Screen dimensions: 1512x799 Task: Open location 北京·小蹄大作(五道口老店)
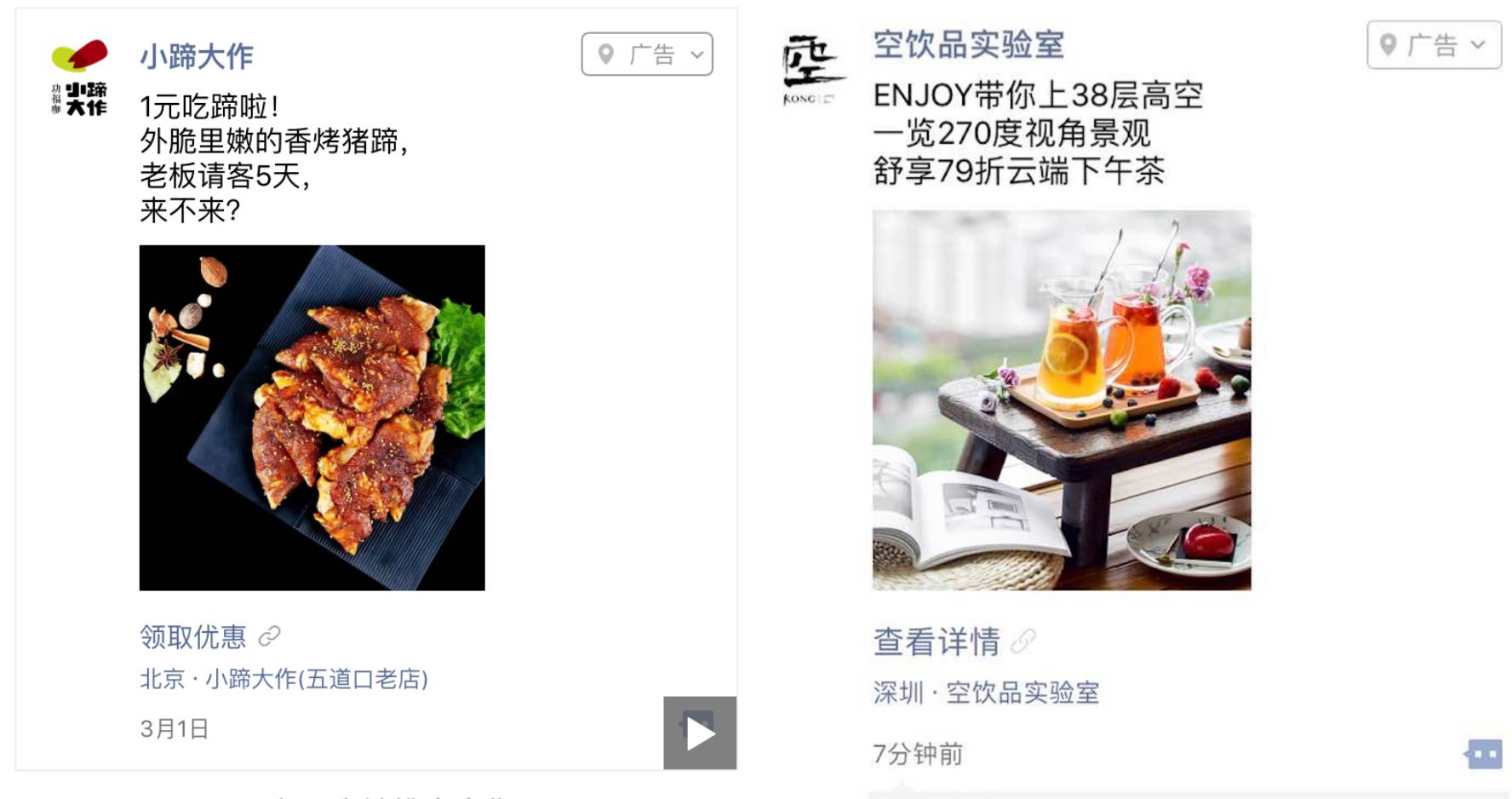(283, 679)
